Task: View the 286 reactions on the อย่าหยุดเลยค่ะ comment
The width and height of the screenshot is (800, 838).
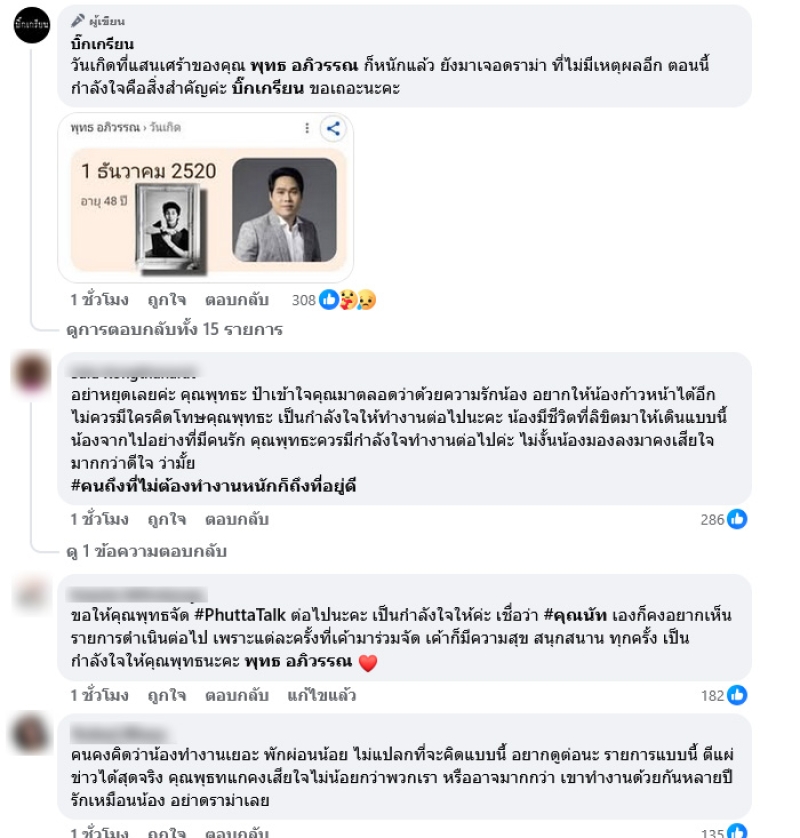Action: pos(725,519)
